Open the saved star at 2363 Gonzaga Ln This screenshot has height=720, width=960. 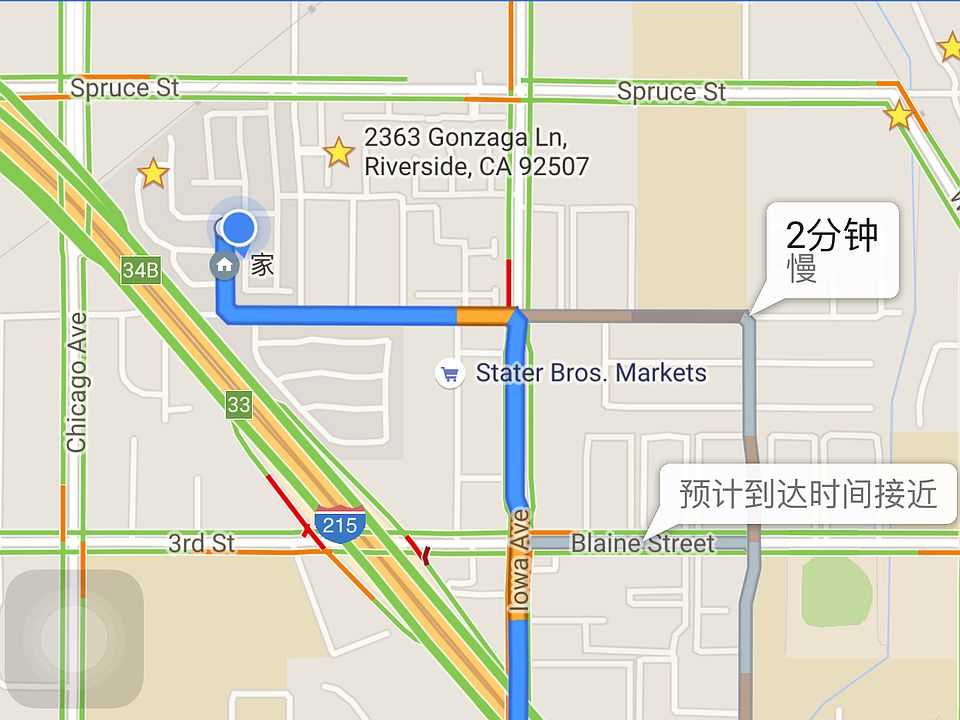click(339, 152)
